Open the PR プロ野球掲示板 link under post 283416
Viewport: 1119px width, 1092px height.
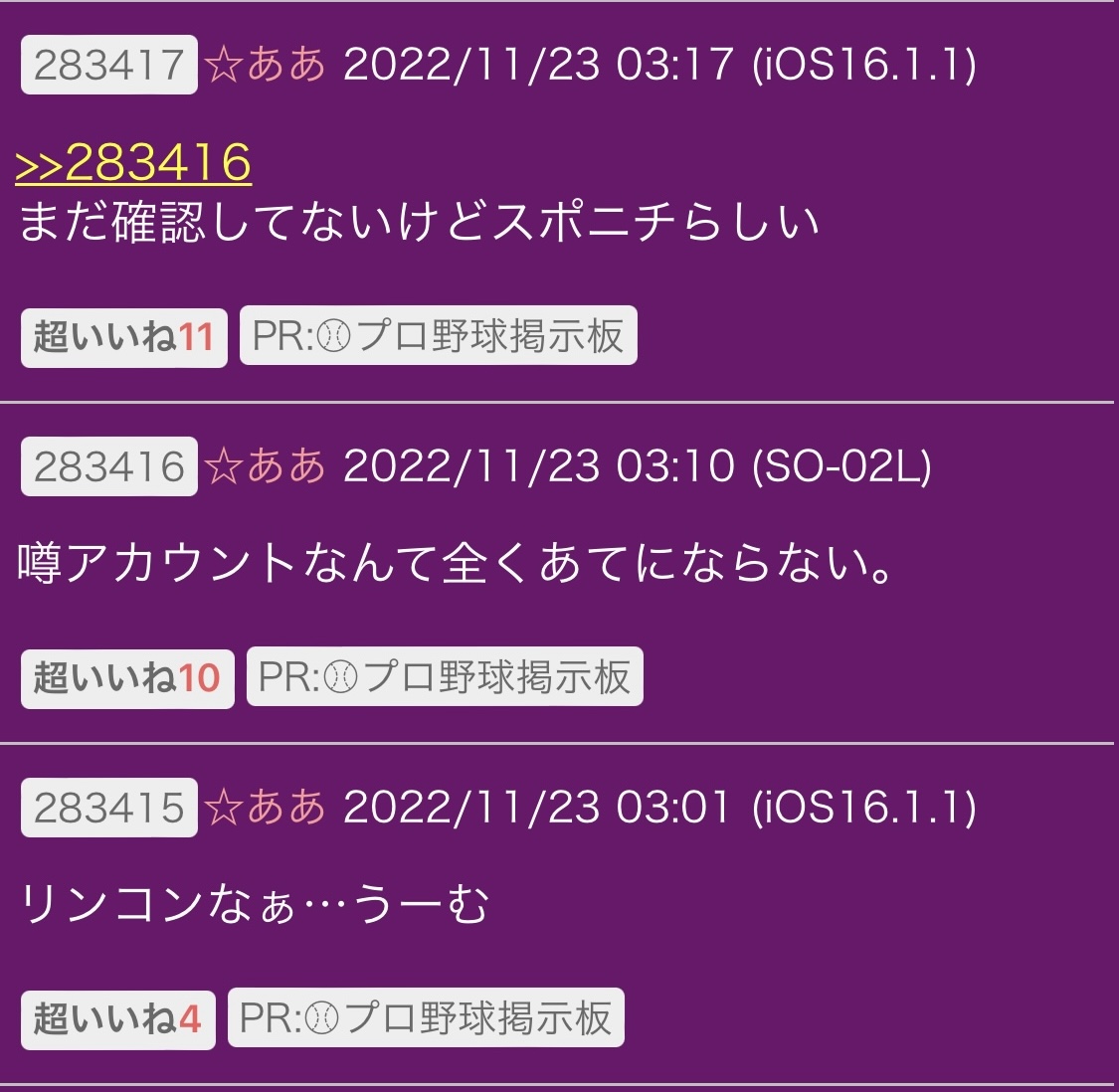tap(445, 676)
